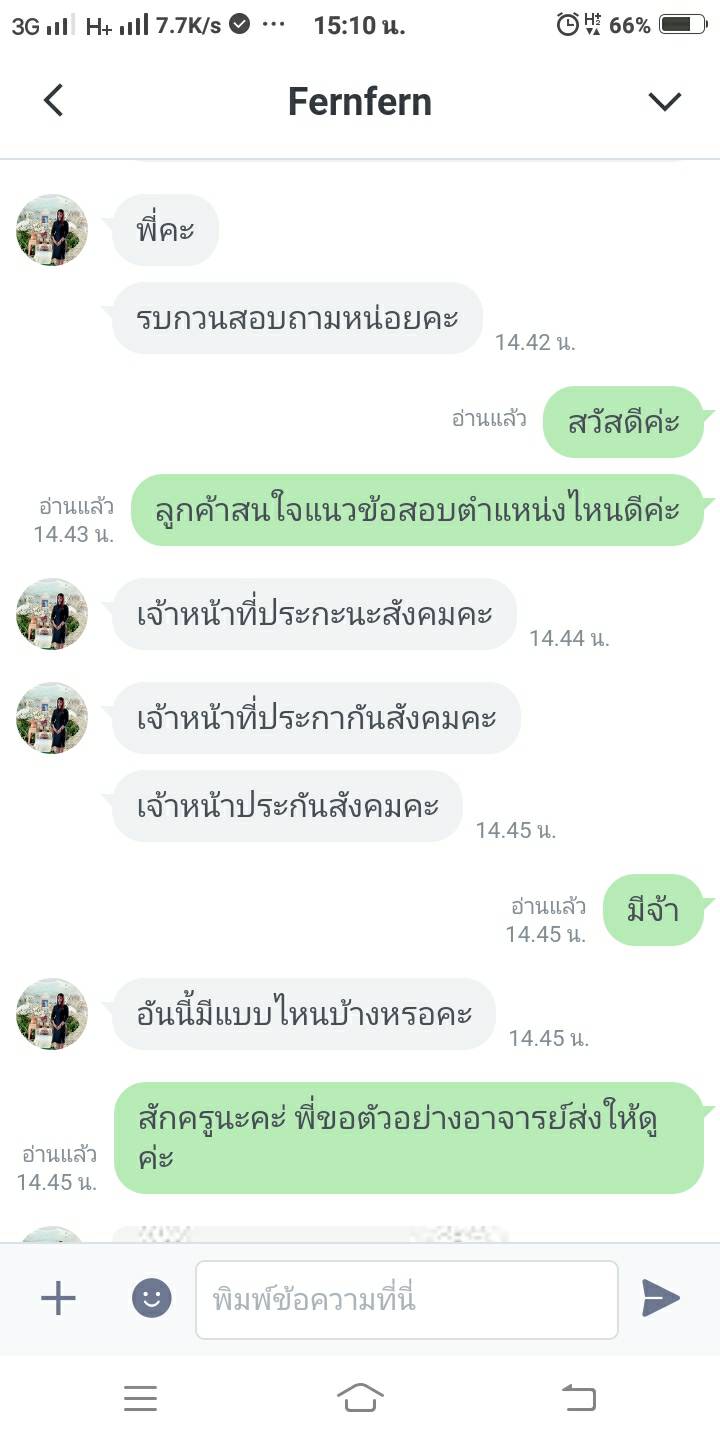Send the message with arrow icon
The height and width of the screenshot is (1440, 720).
point(660,1299)
